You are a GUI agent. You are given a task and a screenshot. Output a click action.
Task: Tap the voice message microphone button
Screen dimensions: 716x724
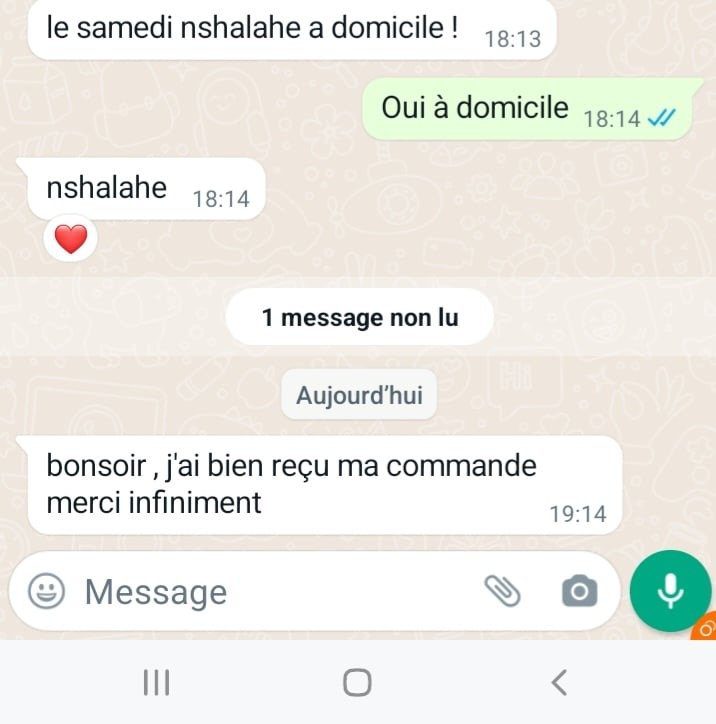(670, 591)
